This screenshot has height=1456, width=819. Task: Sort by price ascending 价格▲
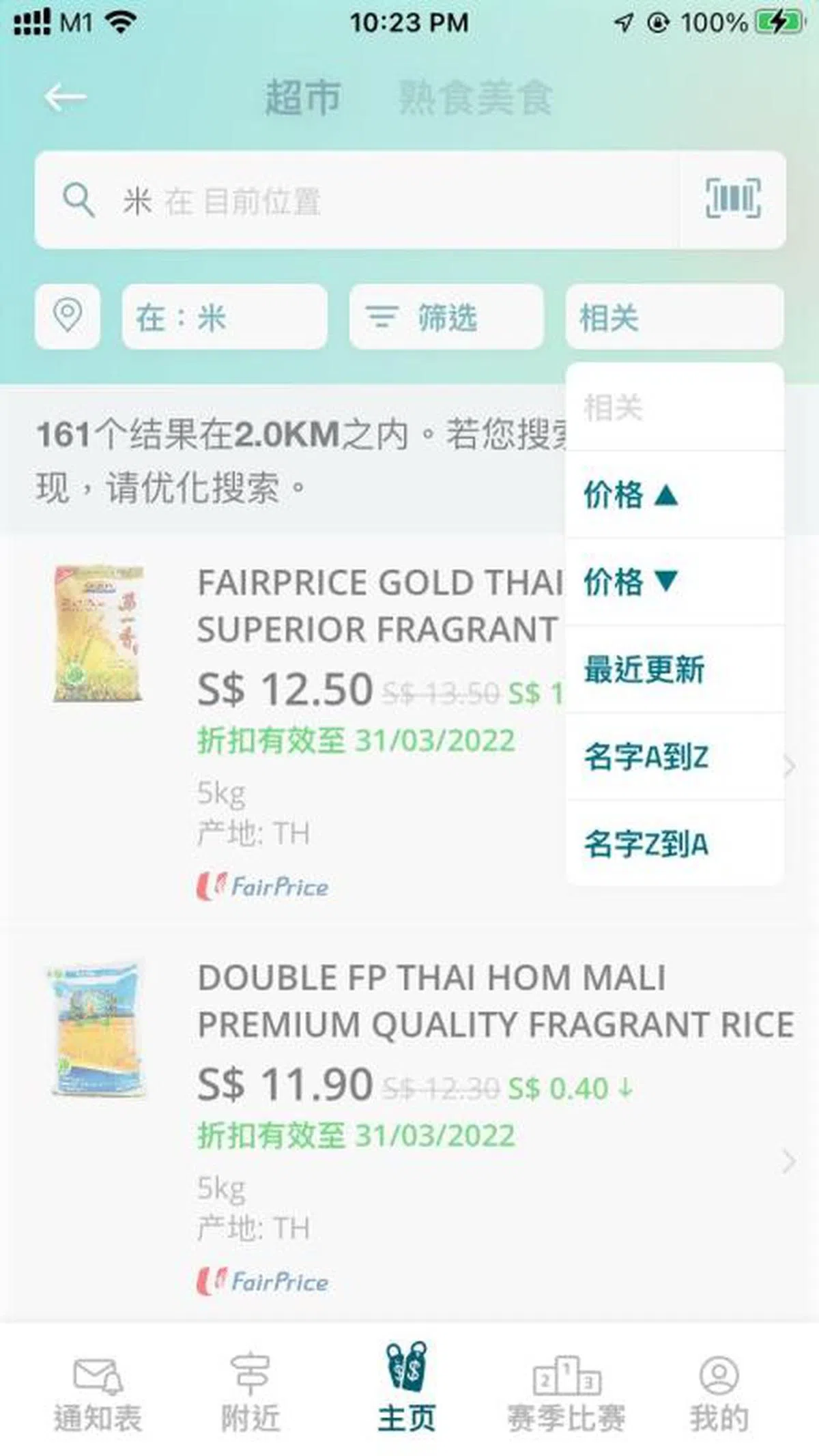pos(674,494)
